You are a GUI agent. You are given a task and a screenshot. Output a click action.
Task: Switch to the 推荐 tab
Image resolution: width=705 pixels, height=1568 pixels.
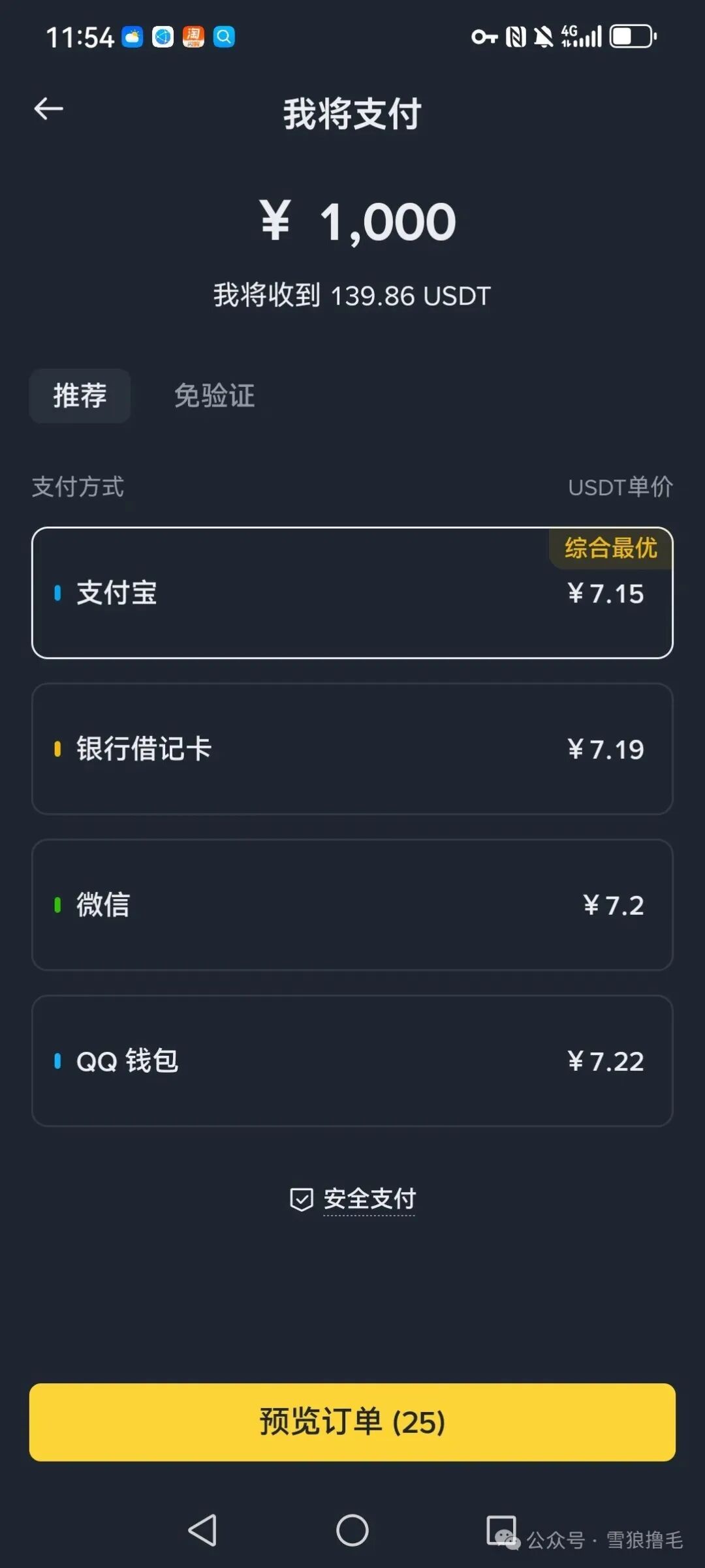(80, 396)
